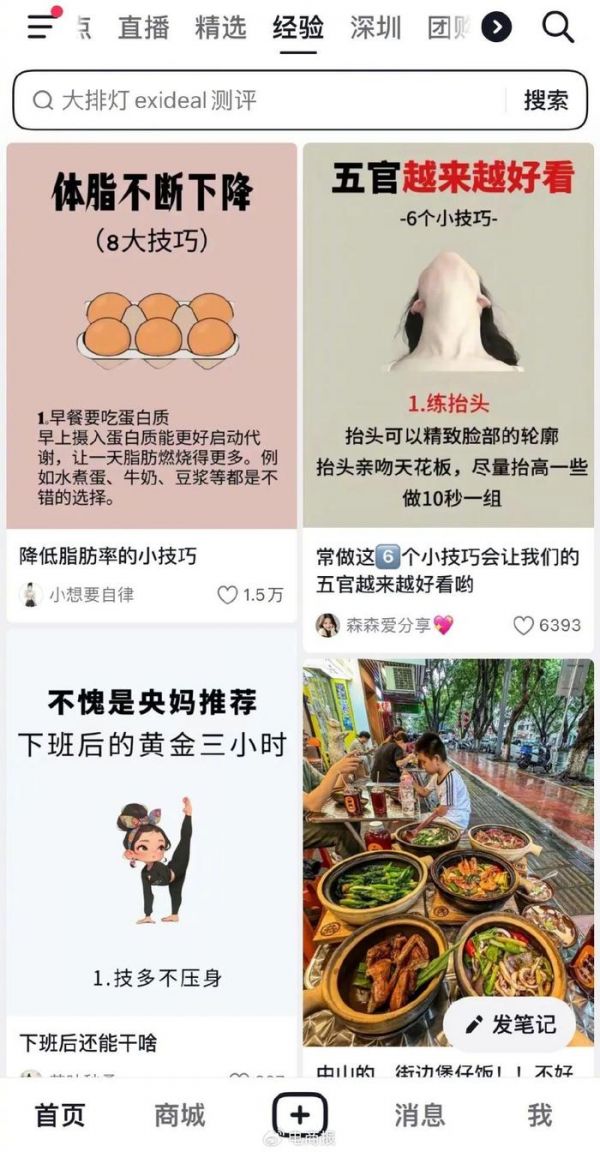Switch to the 精选 tab
This screenshot has width=600, height=1152.
[221, 28]
